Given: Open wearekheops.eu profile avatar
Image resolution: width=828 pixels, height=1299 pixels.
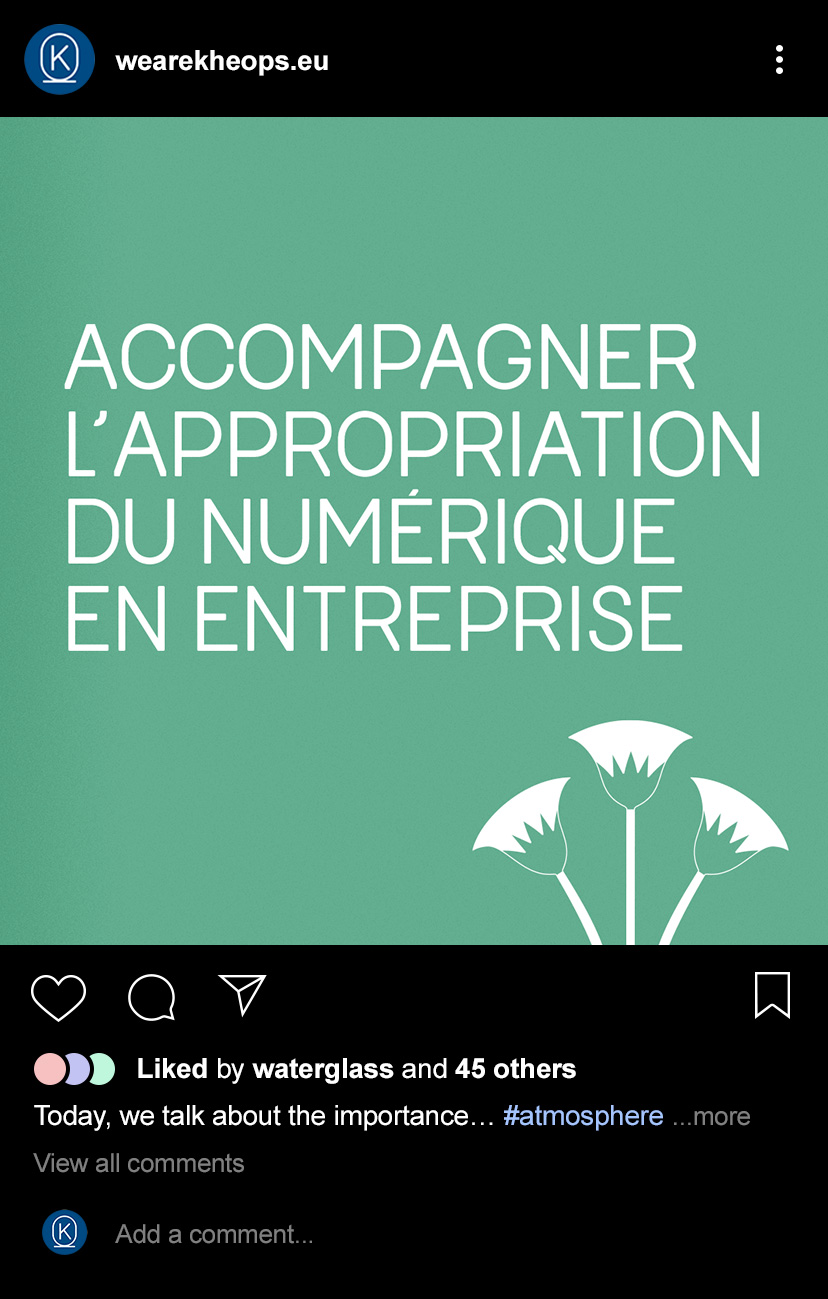Looking at the screenshot, I should point(59,60).
